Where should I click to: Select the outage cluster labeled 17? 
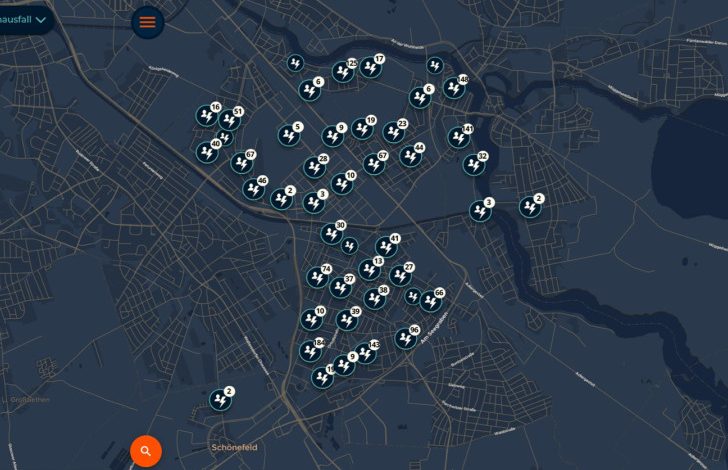(370, 67)
